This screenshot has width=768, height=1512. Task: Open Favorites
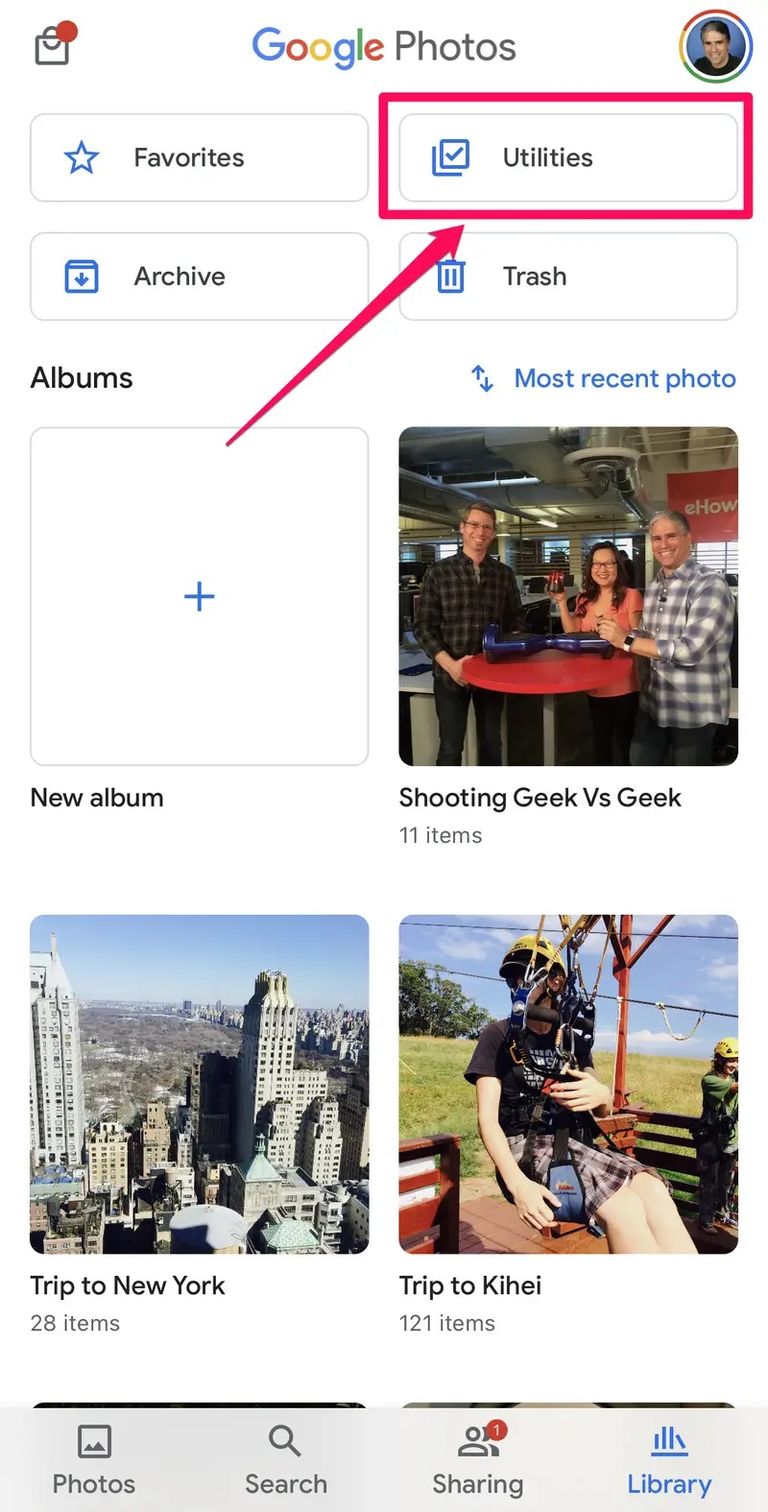199,158
